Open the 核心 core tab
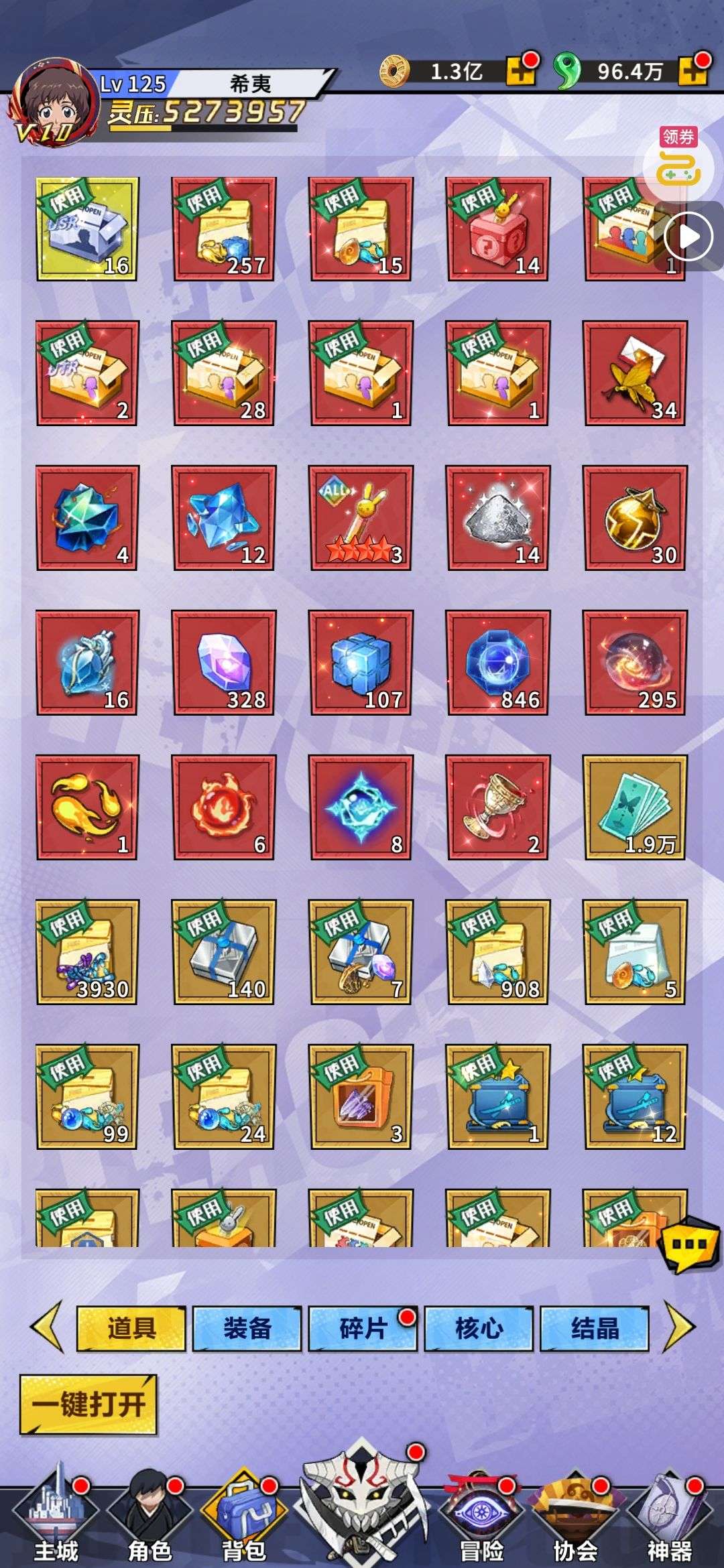 [479, 1327]
